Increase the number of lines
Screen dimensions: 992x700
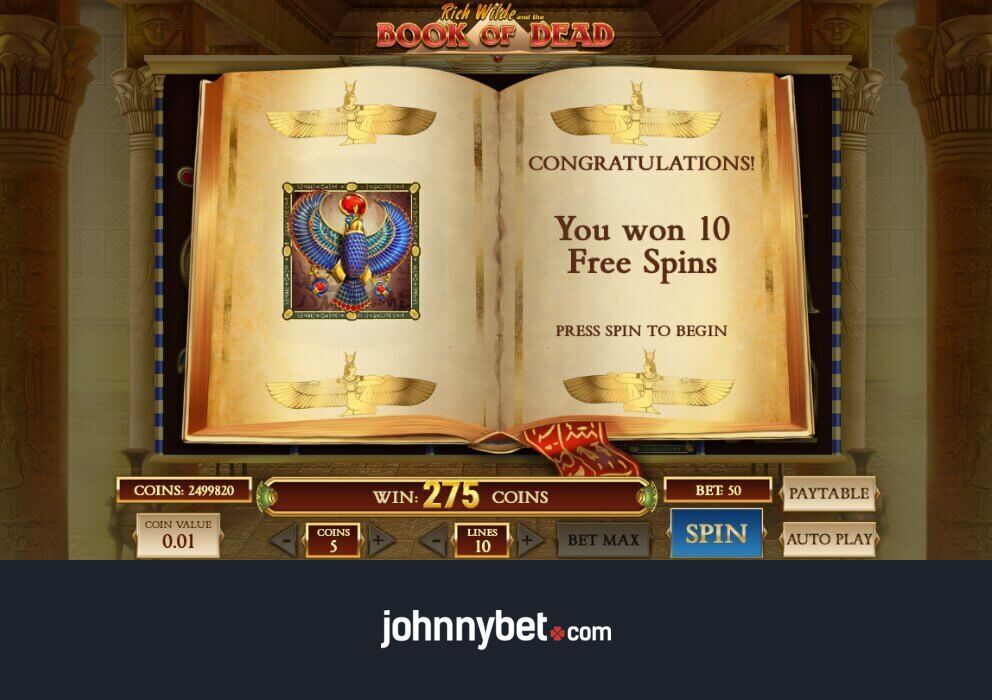529,541
